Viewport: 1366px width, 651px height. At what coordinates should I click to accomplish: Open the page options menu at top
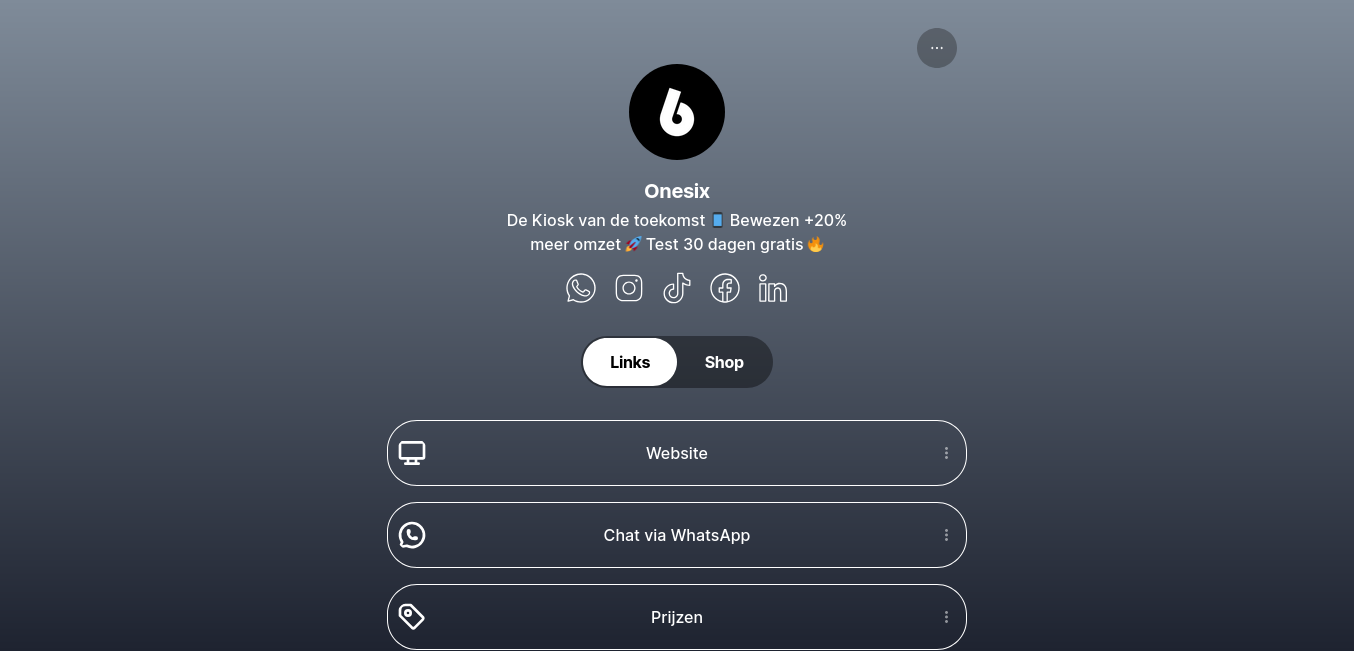(x=936, y=48)
